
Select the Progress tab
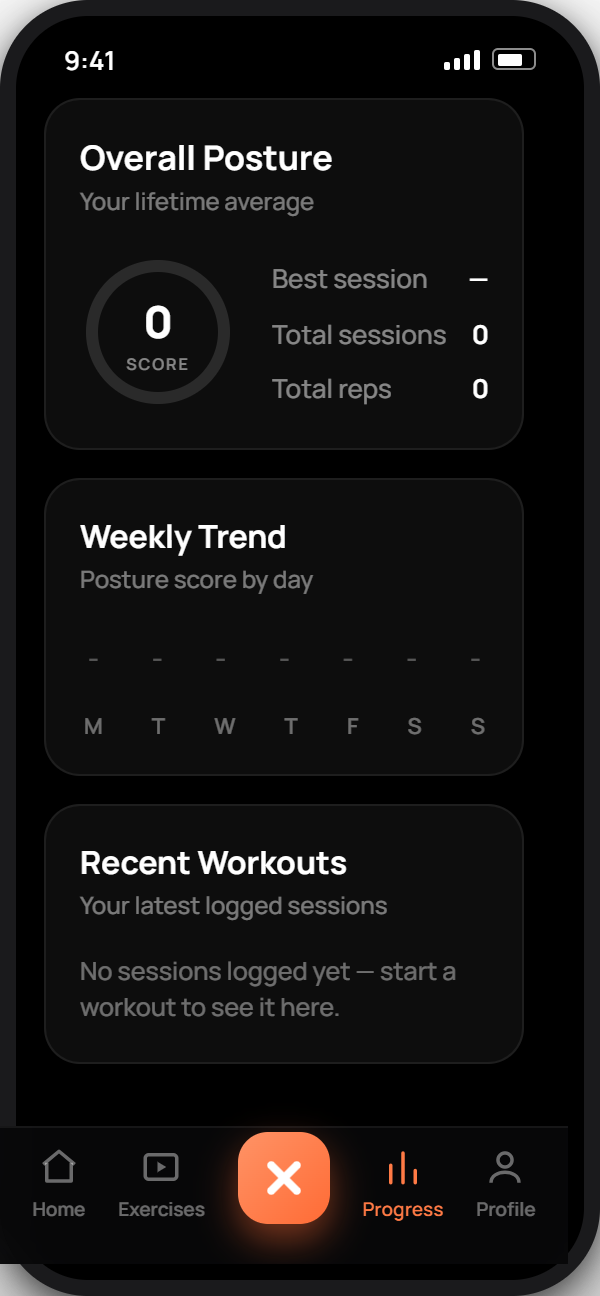pyautogui.click(x=403, y=1185)
